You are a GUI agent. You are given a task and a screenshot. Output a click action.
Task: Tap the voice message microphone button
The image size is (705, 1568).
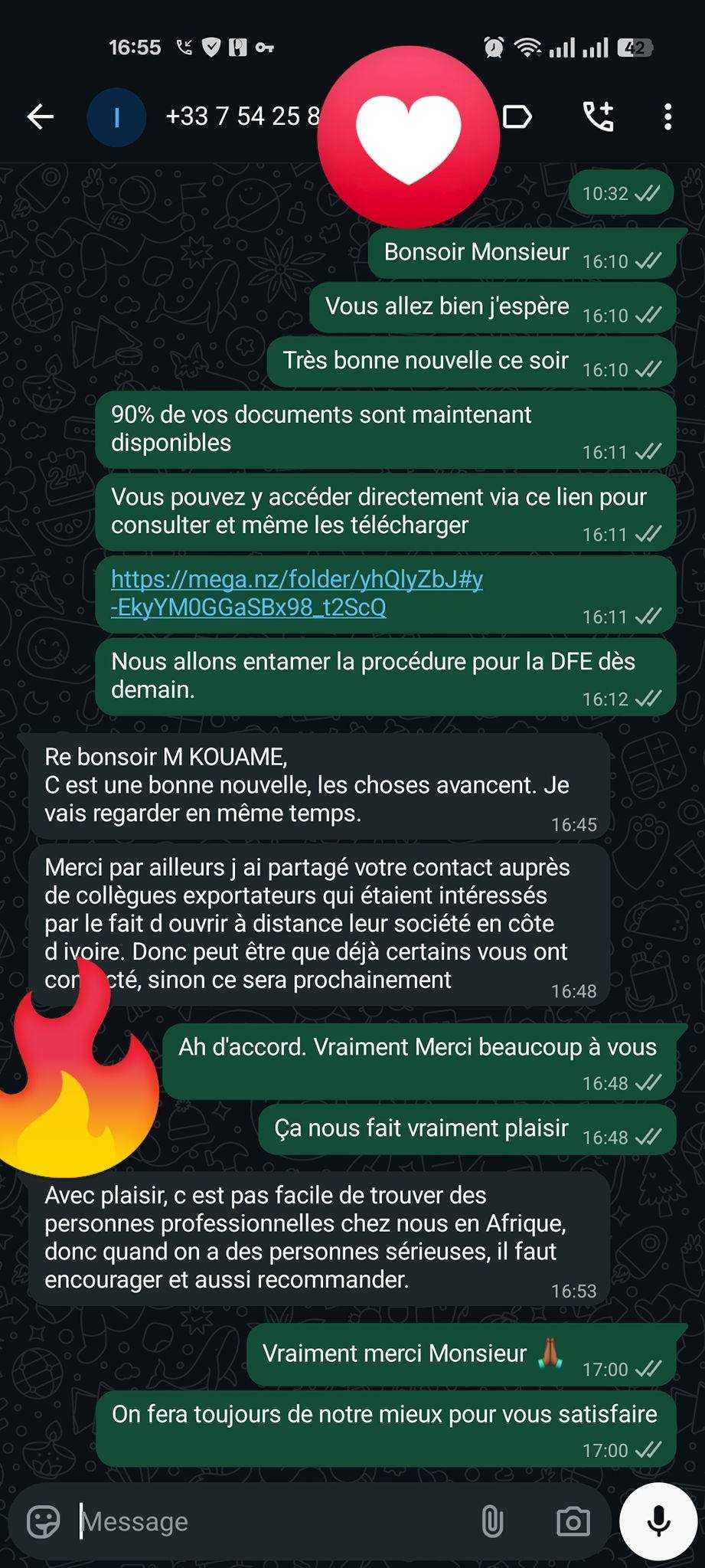coord(658,1521)
